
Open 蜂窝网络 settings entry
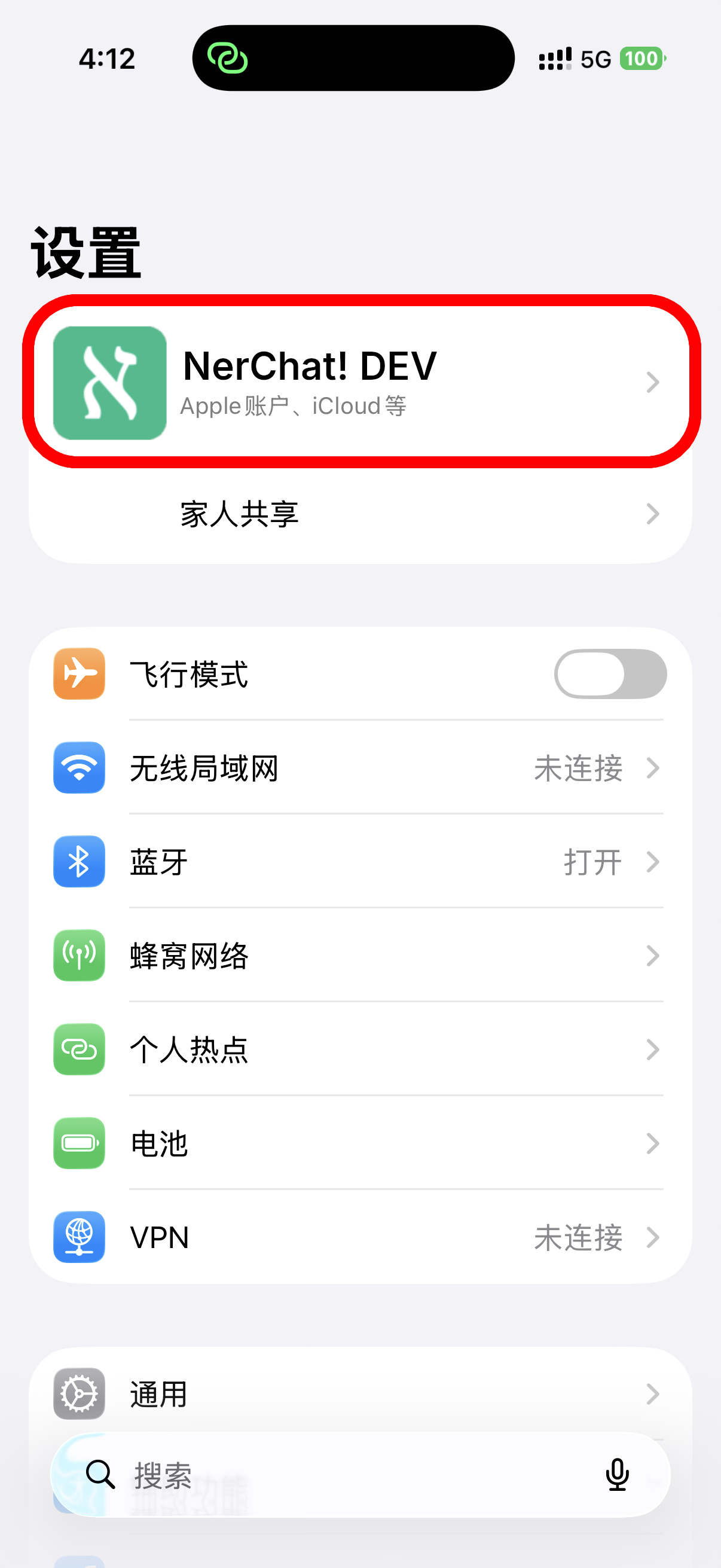360,956
